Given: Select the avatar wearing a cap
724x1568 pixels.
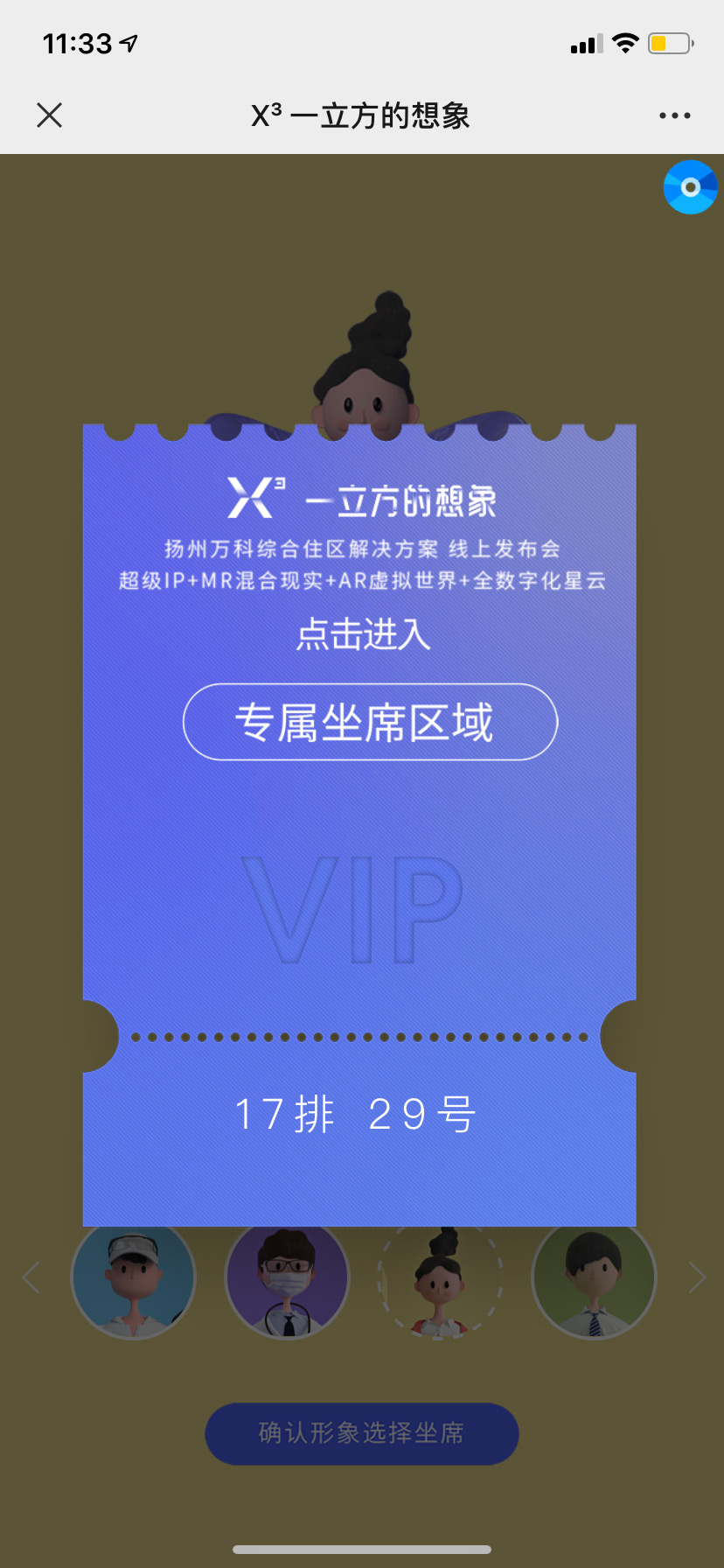Looking at the screenshot, I should 133,1279.
